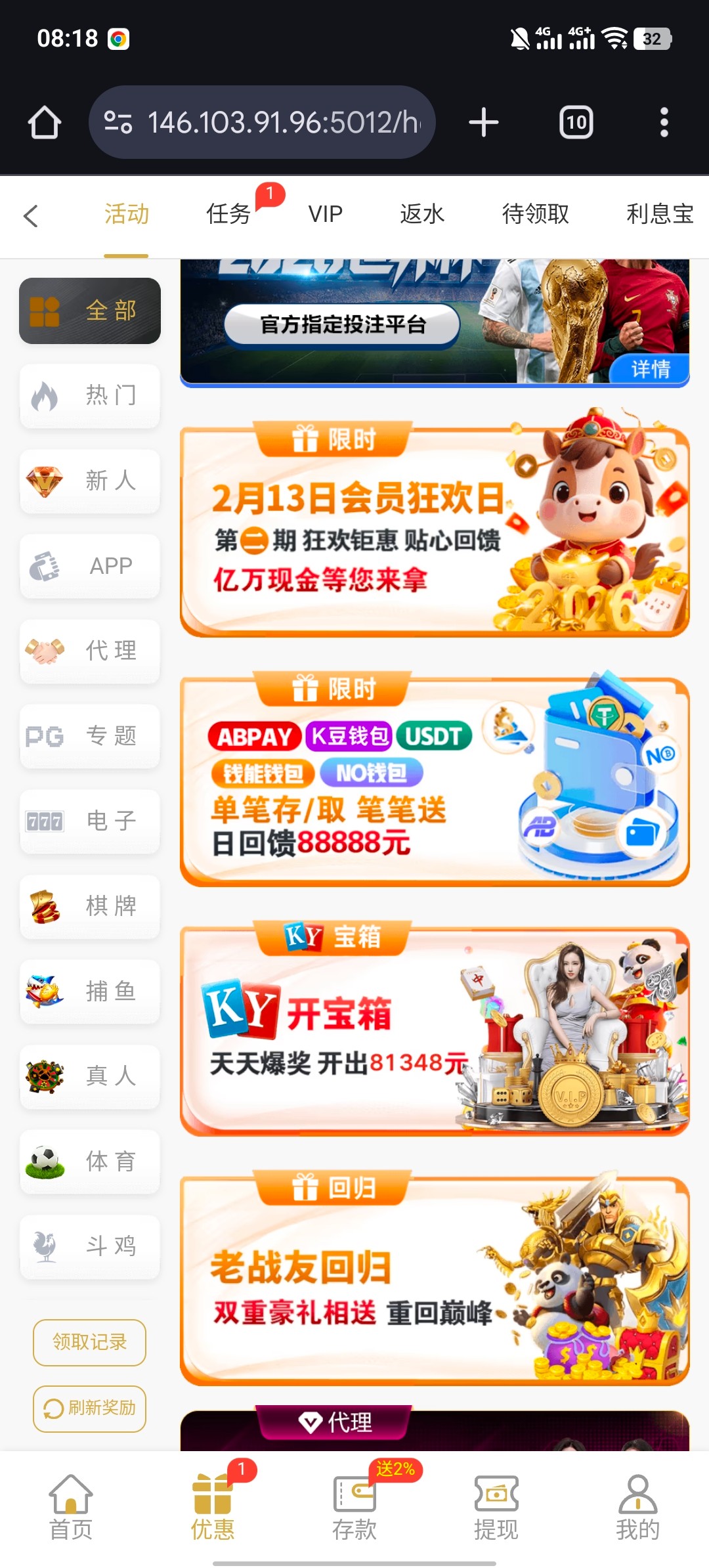Open the 领取记录 claim history
Viewport: 709px width, 1568px height.
click(x=90, y=1342)
